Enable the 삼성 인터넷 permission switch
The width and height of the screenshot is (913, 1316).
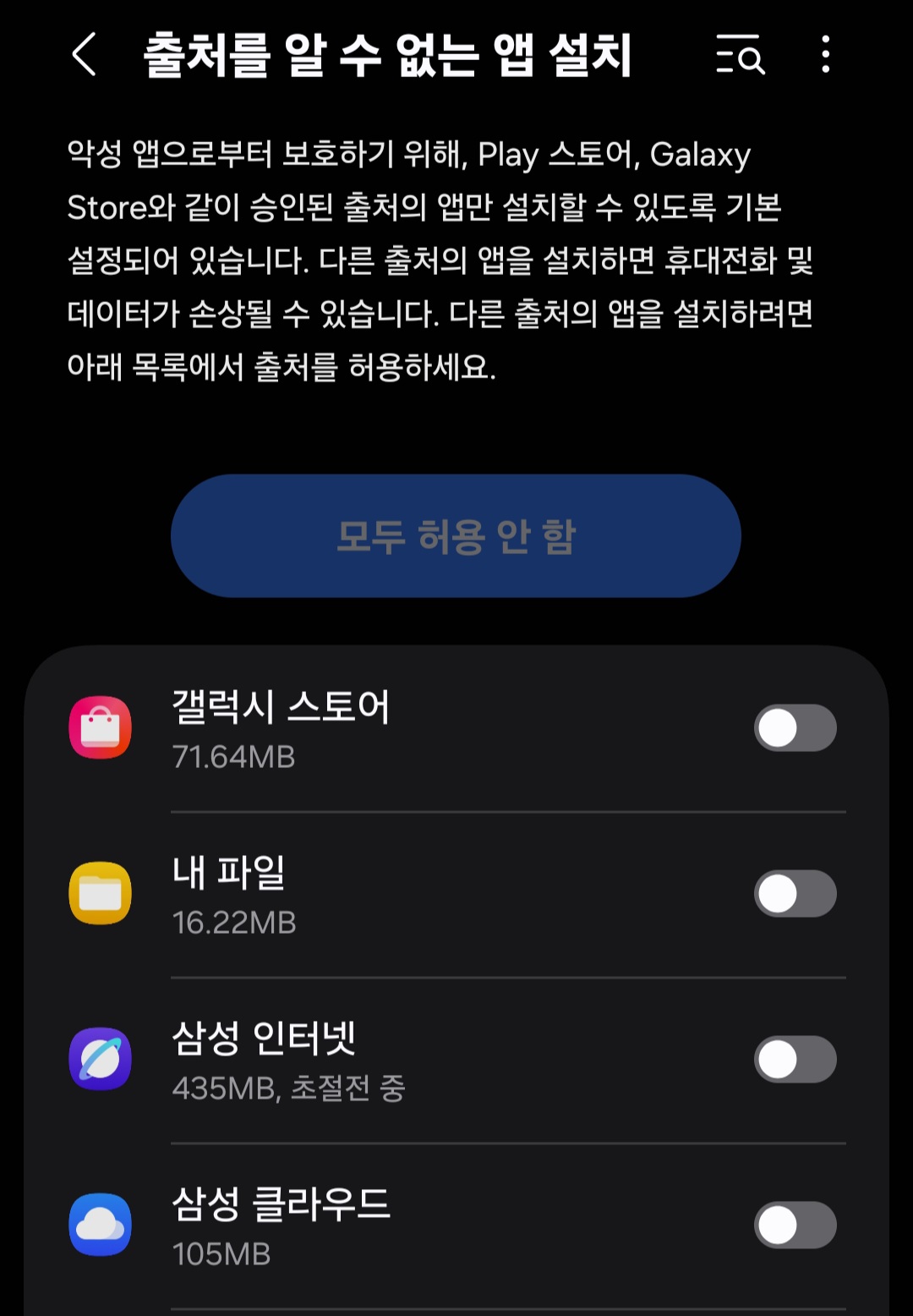tap(795, 1059)
